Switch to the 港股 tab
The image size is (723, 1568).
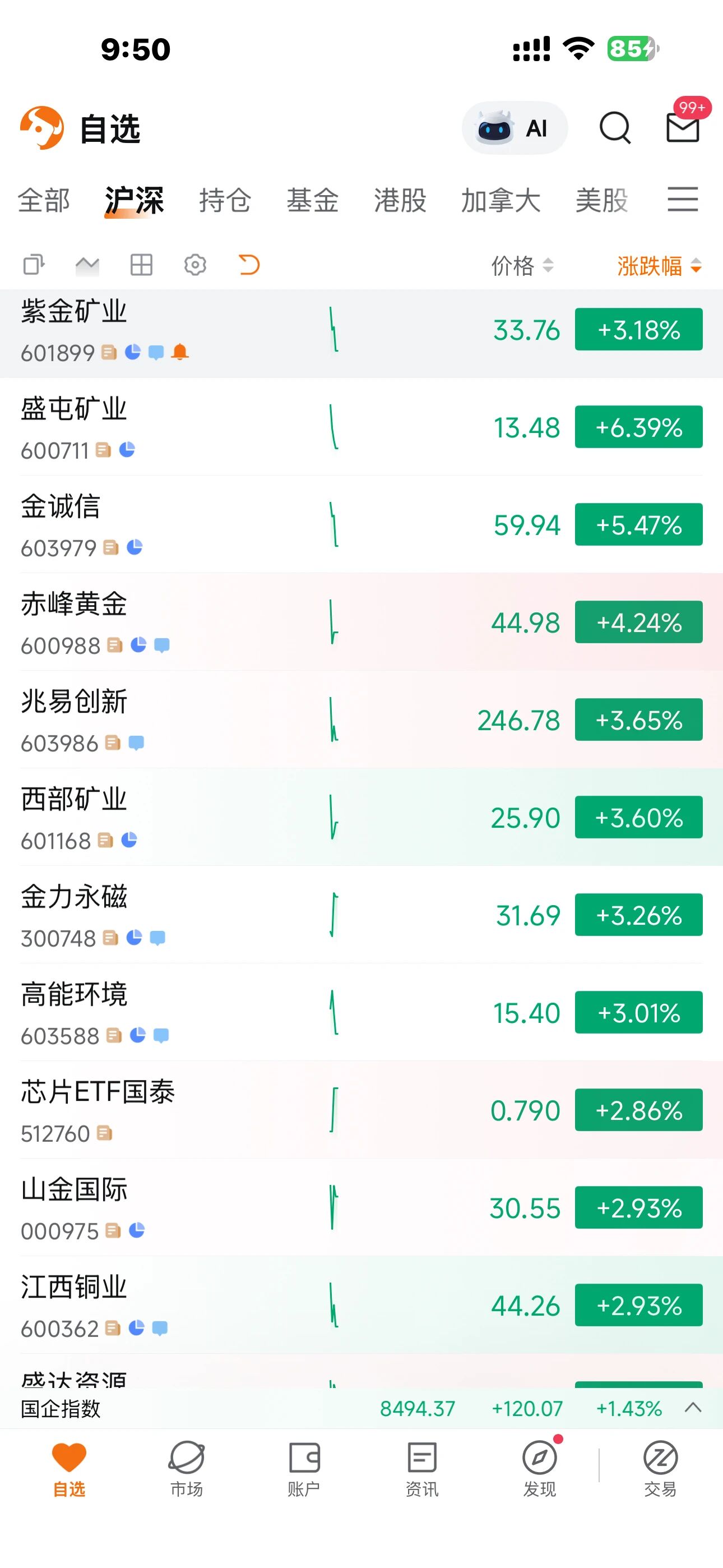click(x=400, y=200)
